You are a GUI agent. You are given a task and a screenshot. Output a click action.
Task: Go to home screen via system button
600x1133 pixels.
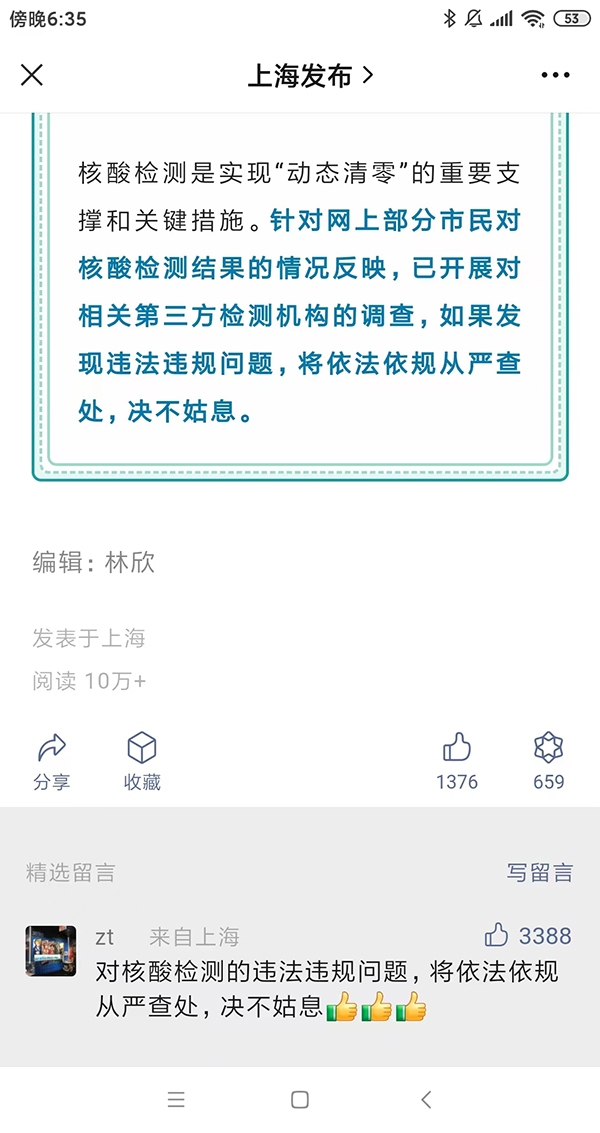(x=299, y=1099)
